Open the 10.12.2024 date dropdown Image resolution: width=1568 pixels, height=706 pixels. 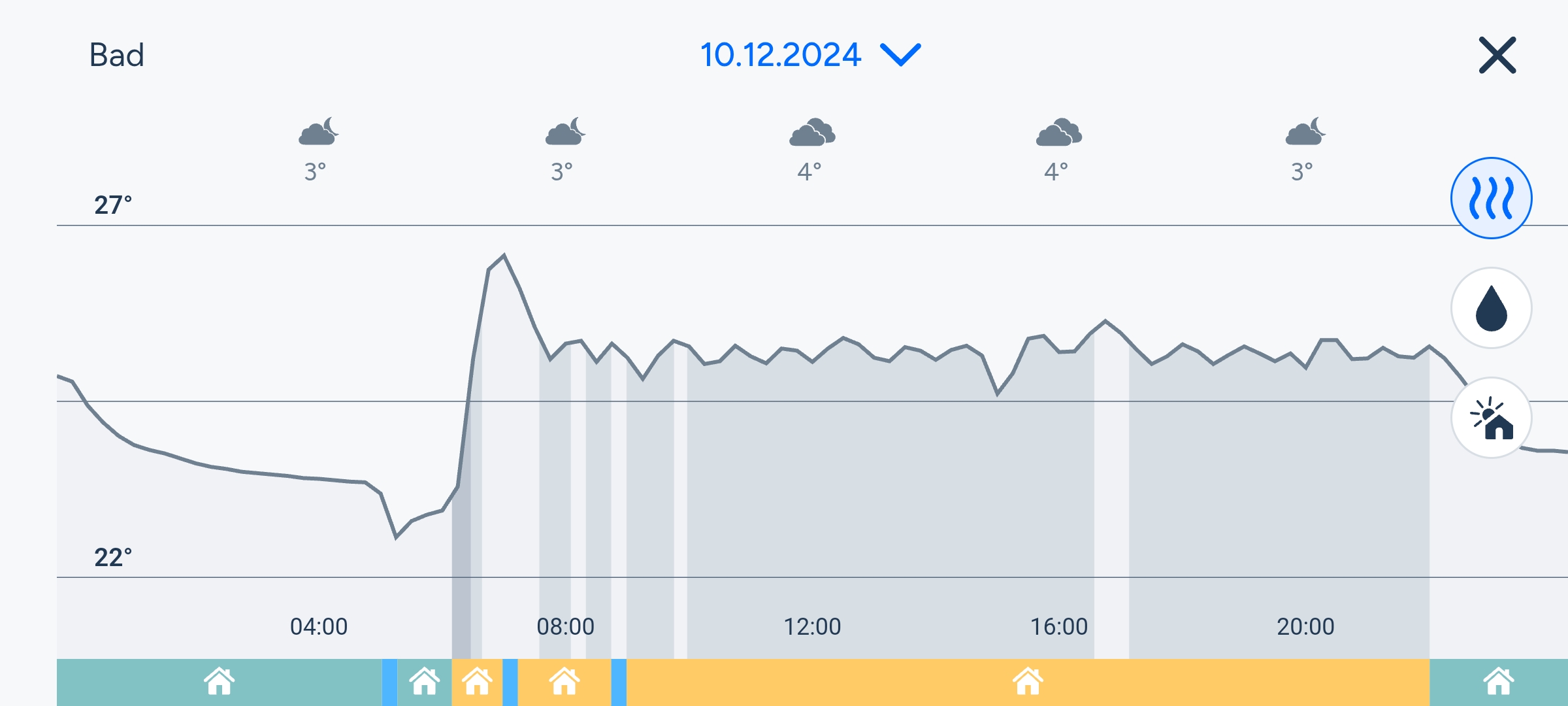tap(810, 55)
